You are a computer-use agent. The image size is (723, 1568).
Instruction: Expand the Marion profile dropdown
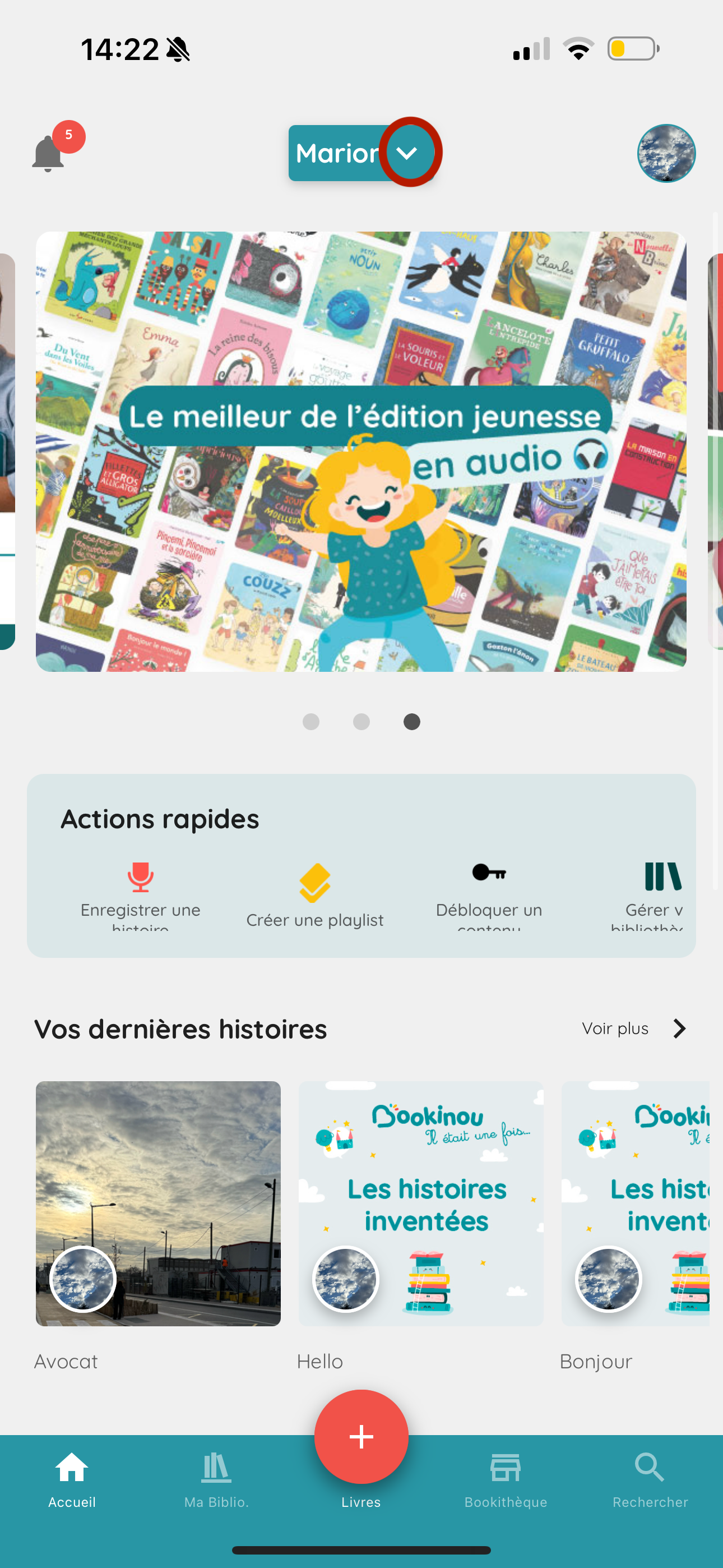point(408,153)
